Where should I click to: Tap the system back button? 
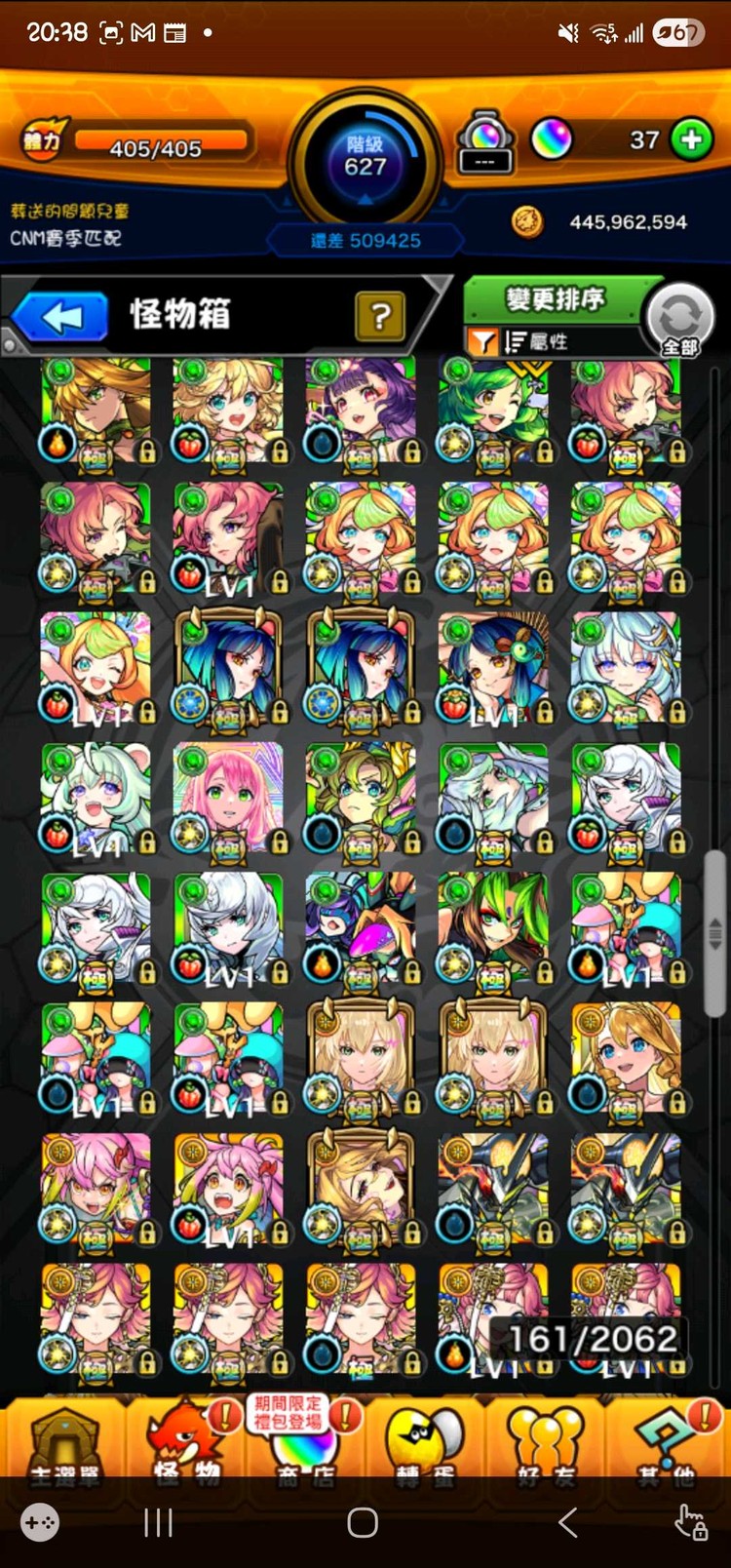tap(567, 1522)
